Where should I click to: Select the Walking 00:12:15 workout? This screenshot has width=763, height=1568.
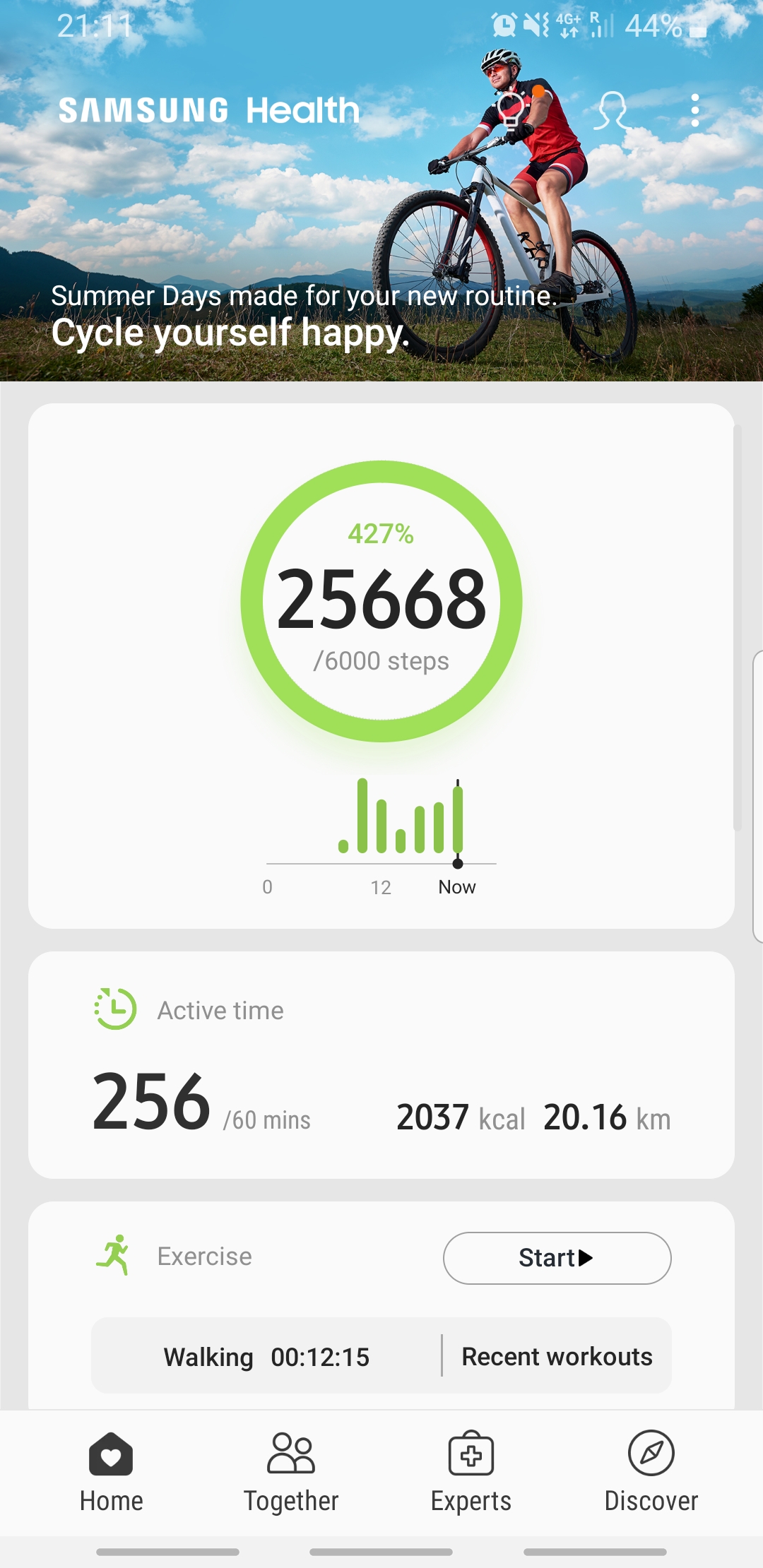[266, 1356]
